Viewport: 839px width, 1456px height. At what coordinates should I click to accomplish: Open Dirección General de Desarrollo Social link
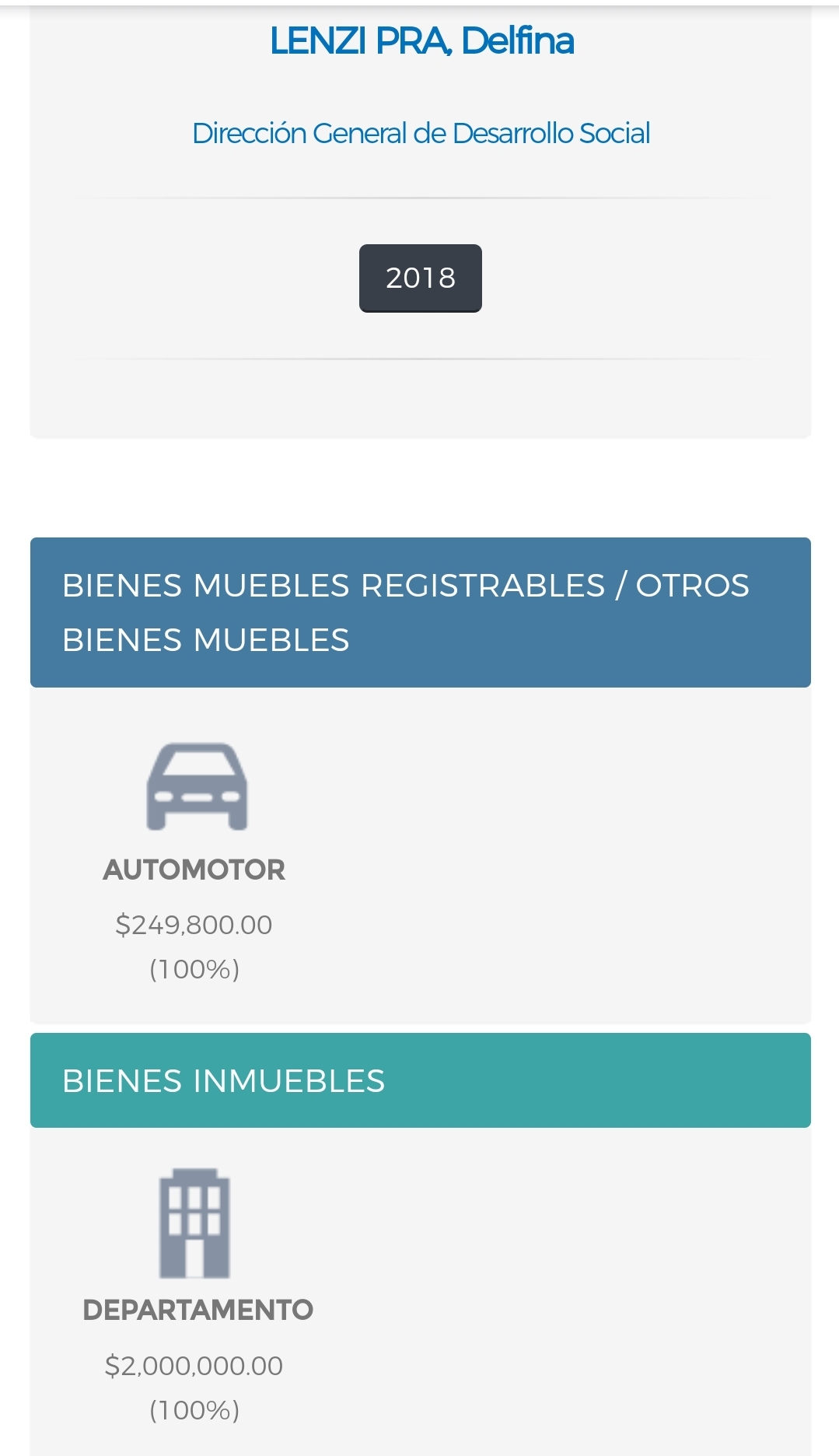421,133
